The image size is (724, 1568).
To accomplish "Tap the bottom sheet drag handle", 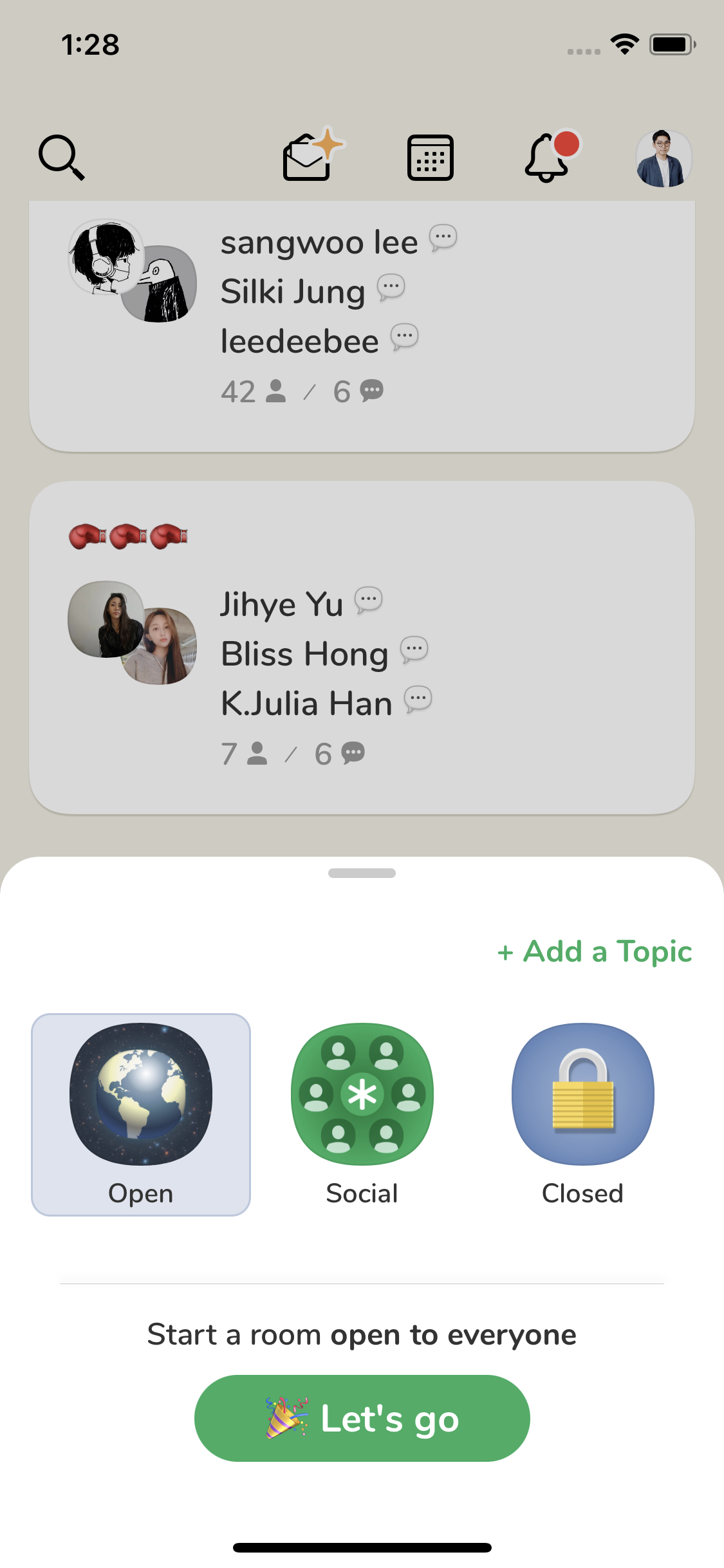I will click(362, 873).
